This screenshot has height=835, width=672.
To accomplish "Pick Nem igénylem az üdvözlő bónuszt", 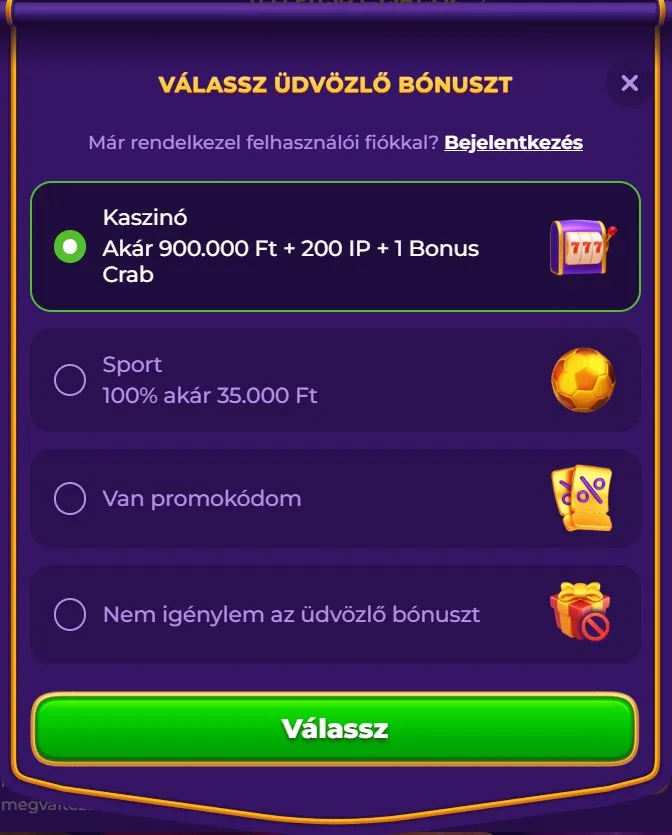I will pos(70,614).
